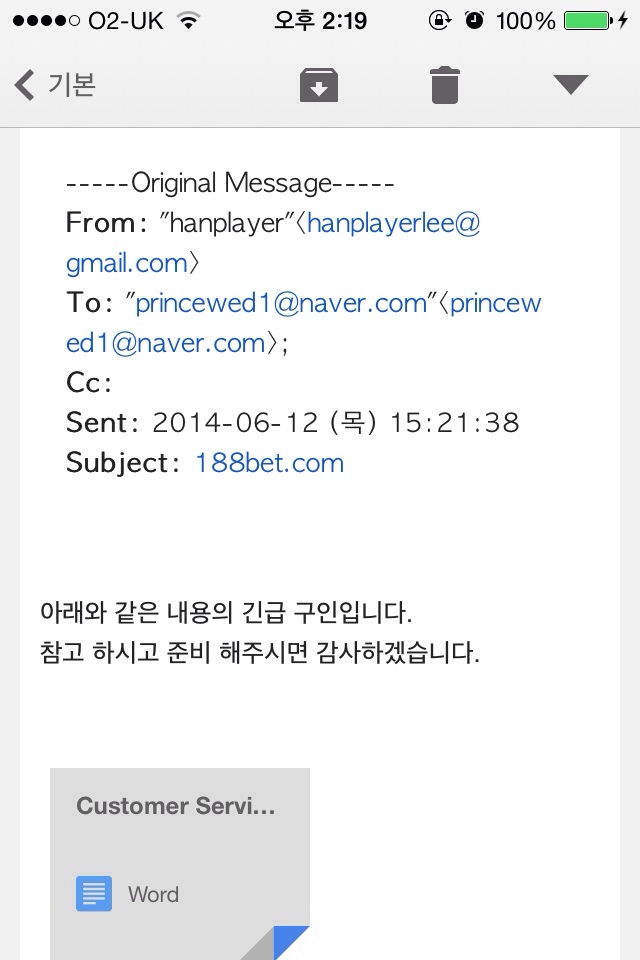Open the 188bet.com subject link
The height and width of the screenshot is (960, 640).
270,463
